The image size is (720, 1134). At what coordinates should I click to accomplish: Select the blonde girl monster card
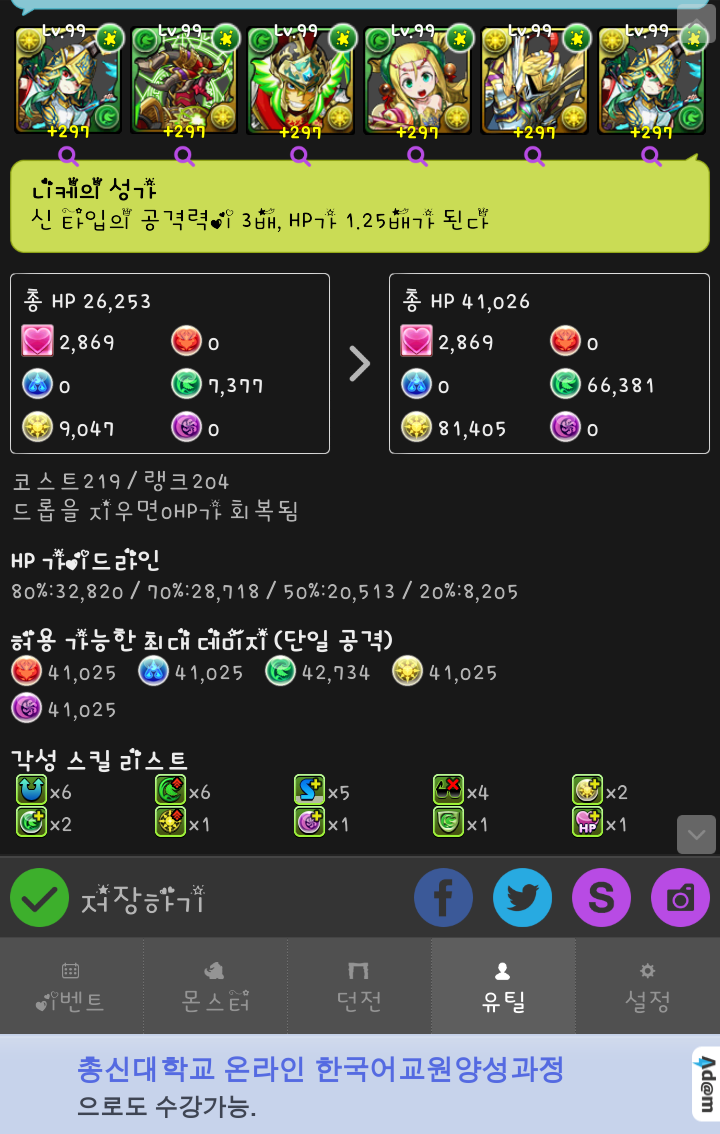pos(418,82)
